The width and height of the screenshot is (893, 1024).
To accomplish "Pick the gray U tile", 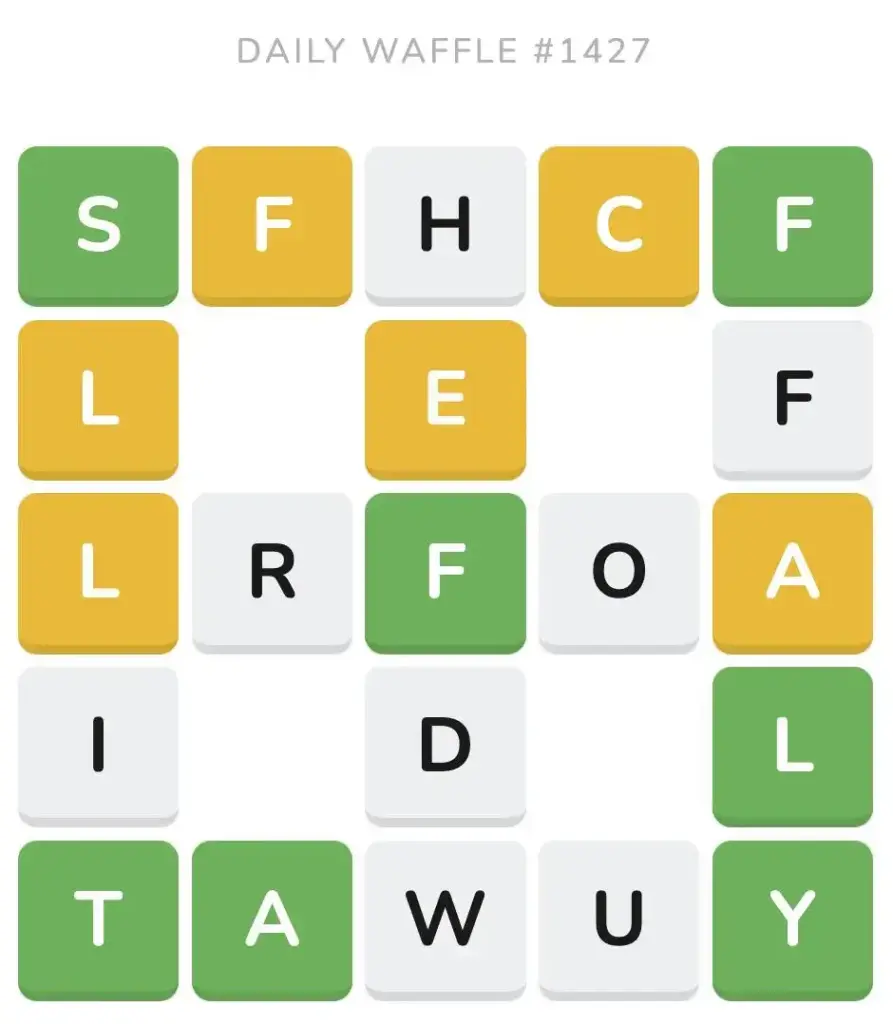I will [619, 919].
